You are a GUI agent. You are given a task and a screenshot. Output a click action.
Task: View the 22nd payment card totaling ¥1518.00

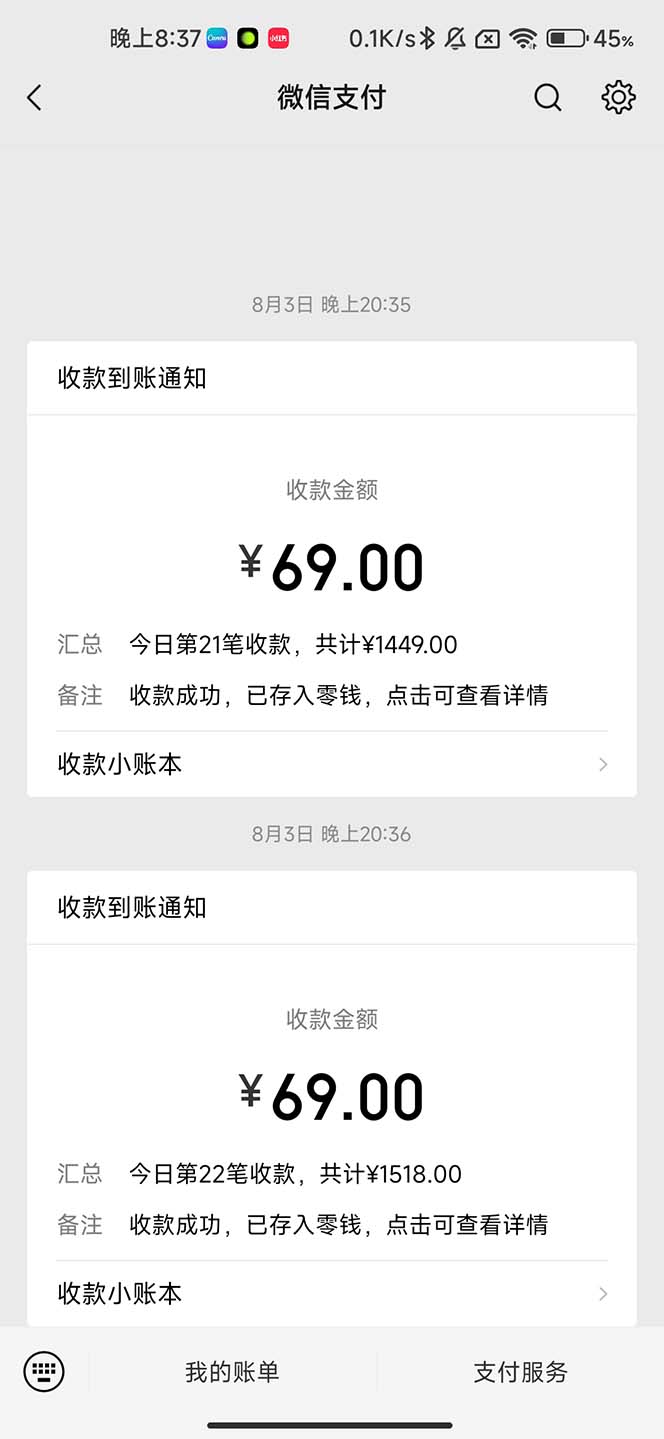click(x=332, y=1098)
